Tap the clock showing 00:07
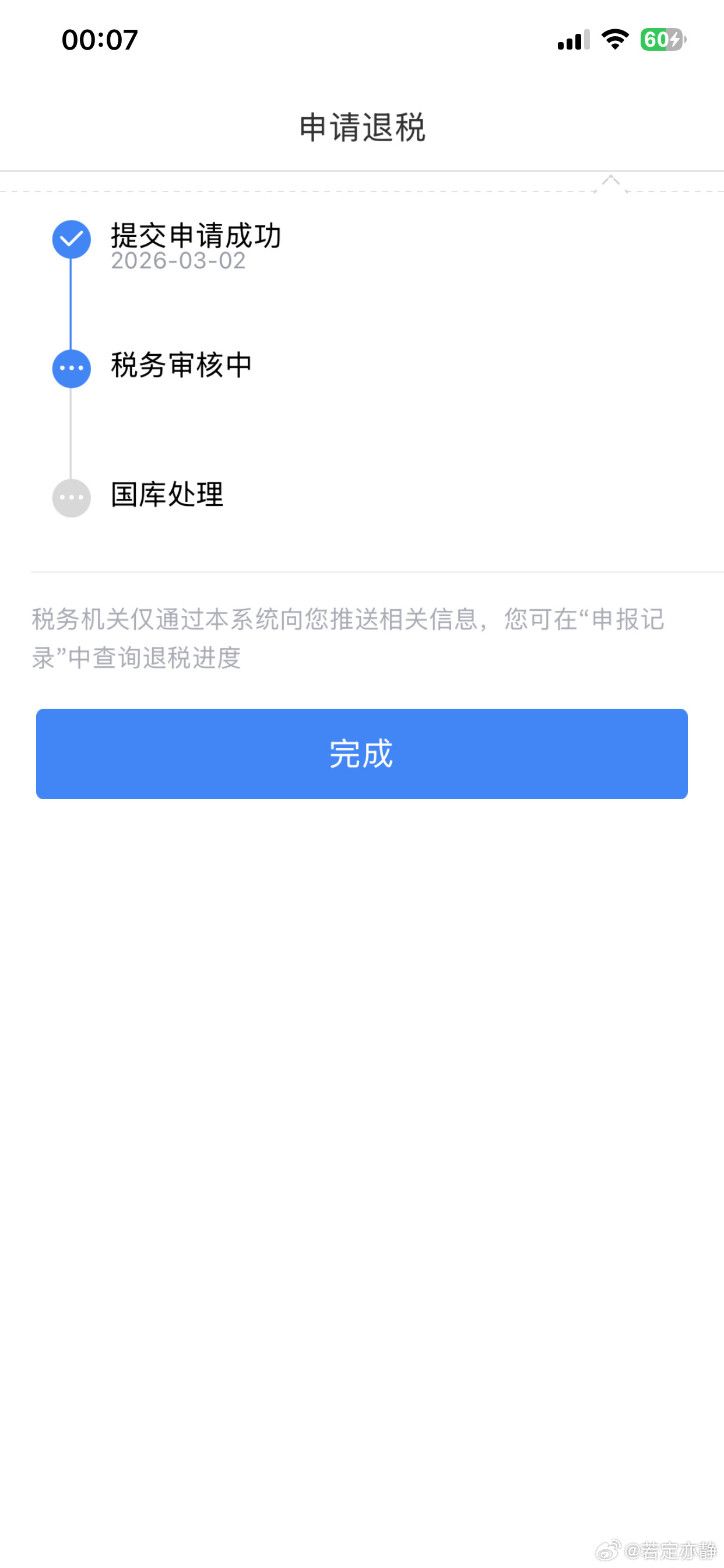724x1568 pixels. click(99, 40)
